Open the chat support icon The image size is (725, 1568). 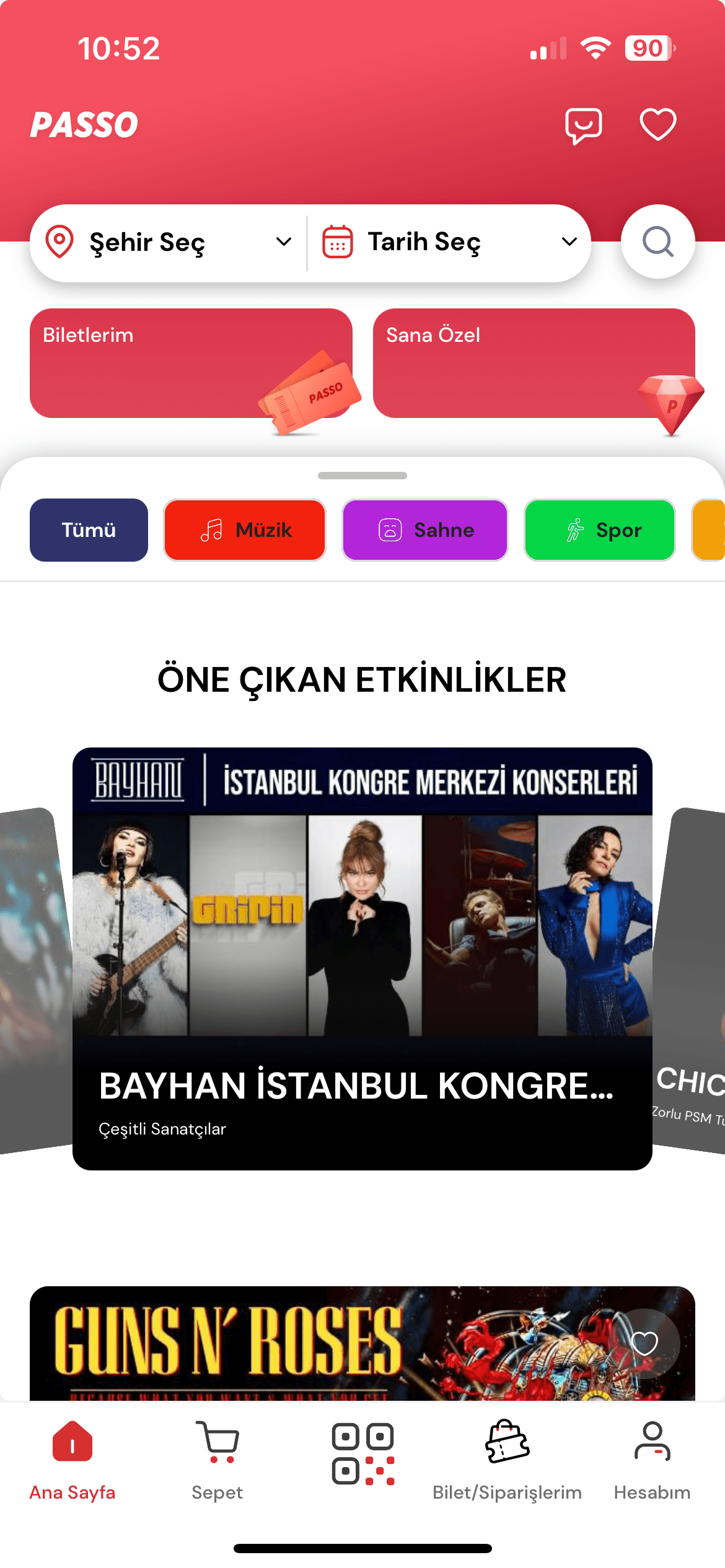[x=583, y=126]
